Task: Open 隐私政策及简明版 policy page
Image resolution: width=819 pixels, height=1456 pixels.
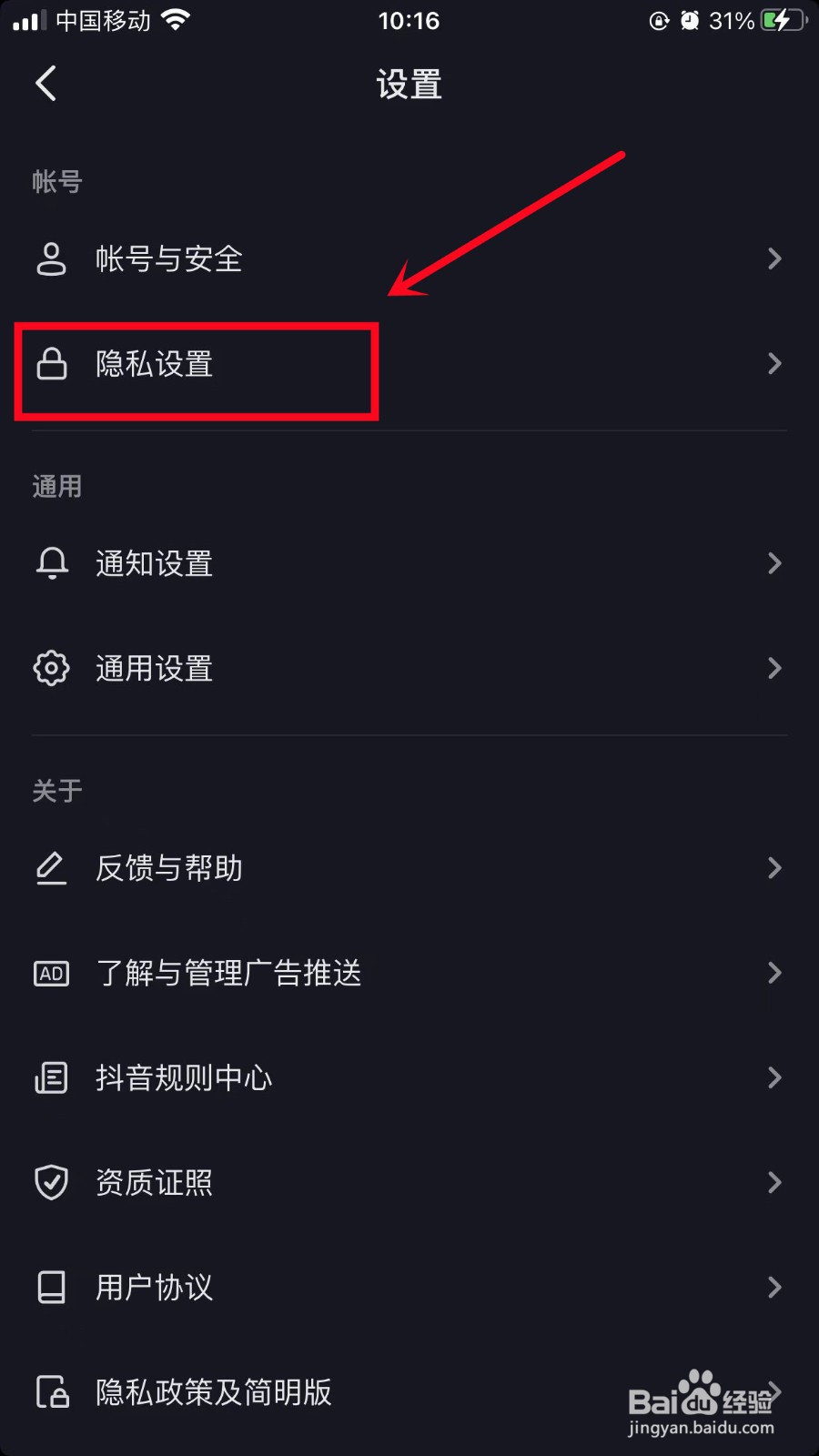Action: tap(213, 1392)
